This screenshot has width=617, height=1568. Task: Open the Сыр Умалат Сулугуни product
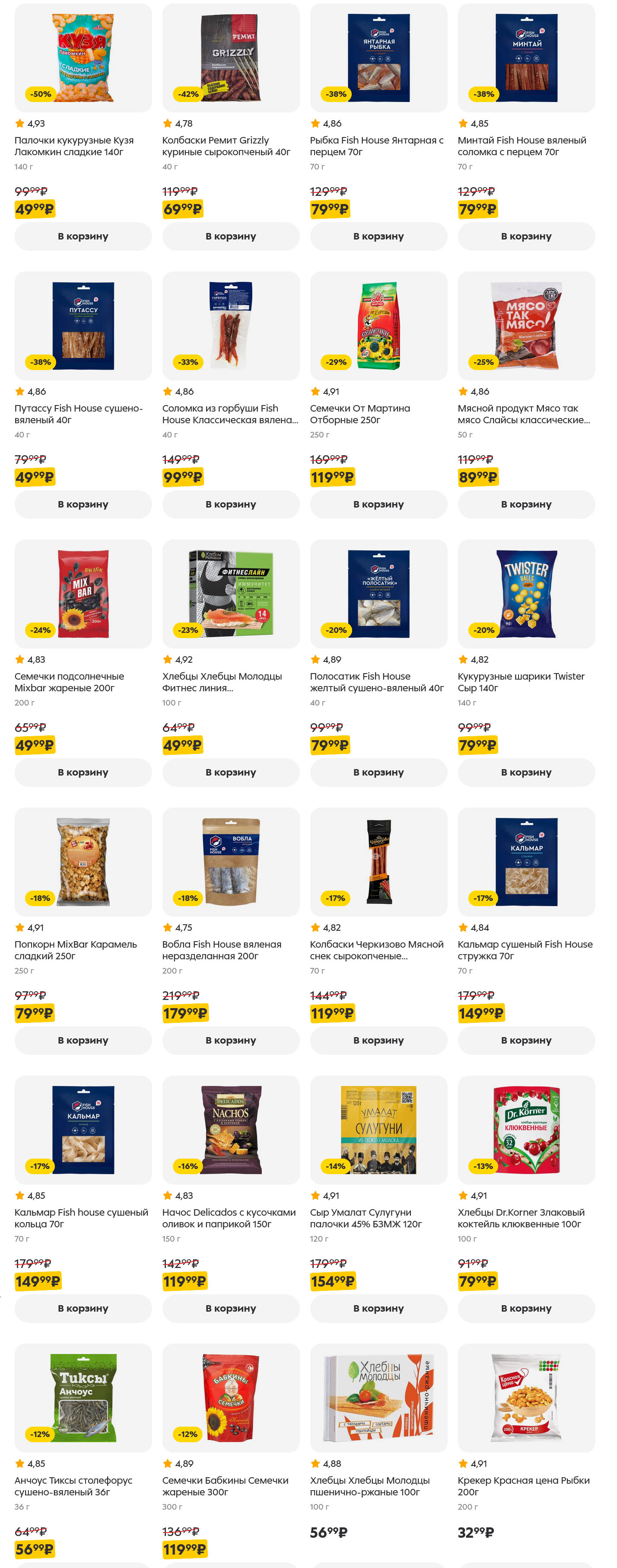click(378, 1129)
